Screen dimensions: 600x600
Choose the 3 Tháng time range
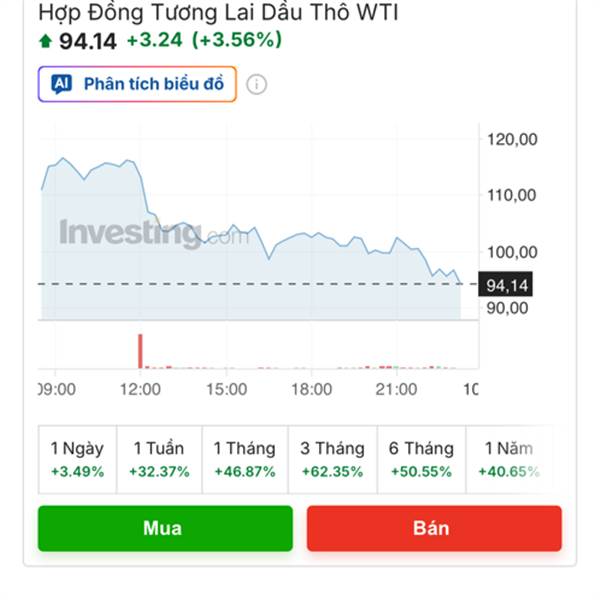point(332,459)
